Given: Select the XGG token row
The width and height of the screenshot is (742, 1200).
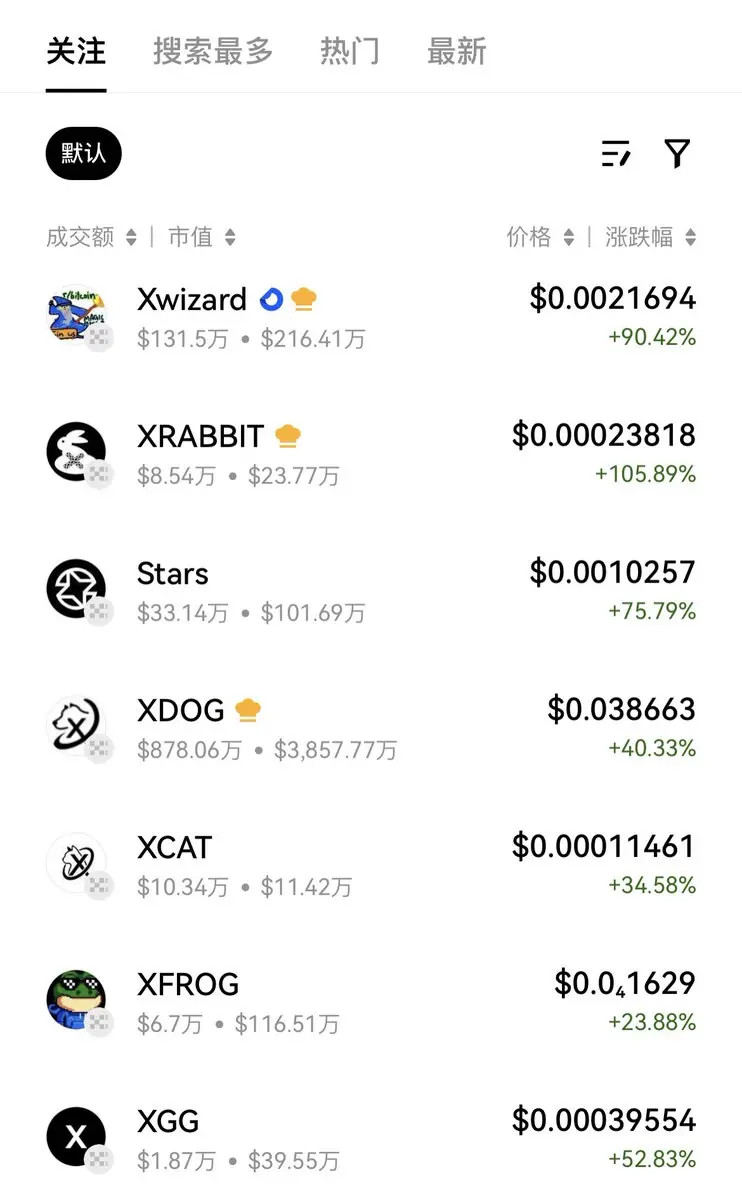Looking at the screenshot, I should pyautogui.click(x=370, y=1139).
